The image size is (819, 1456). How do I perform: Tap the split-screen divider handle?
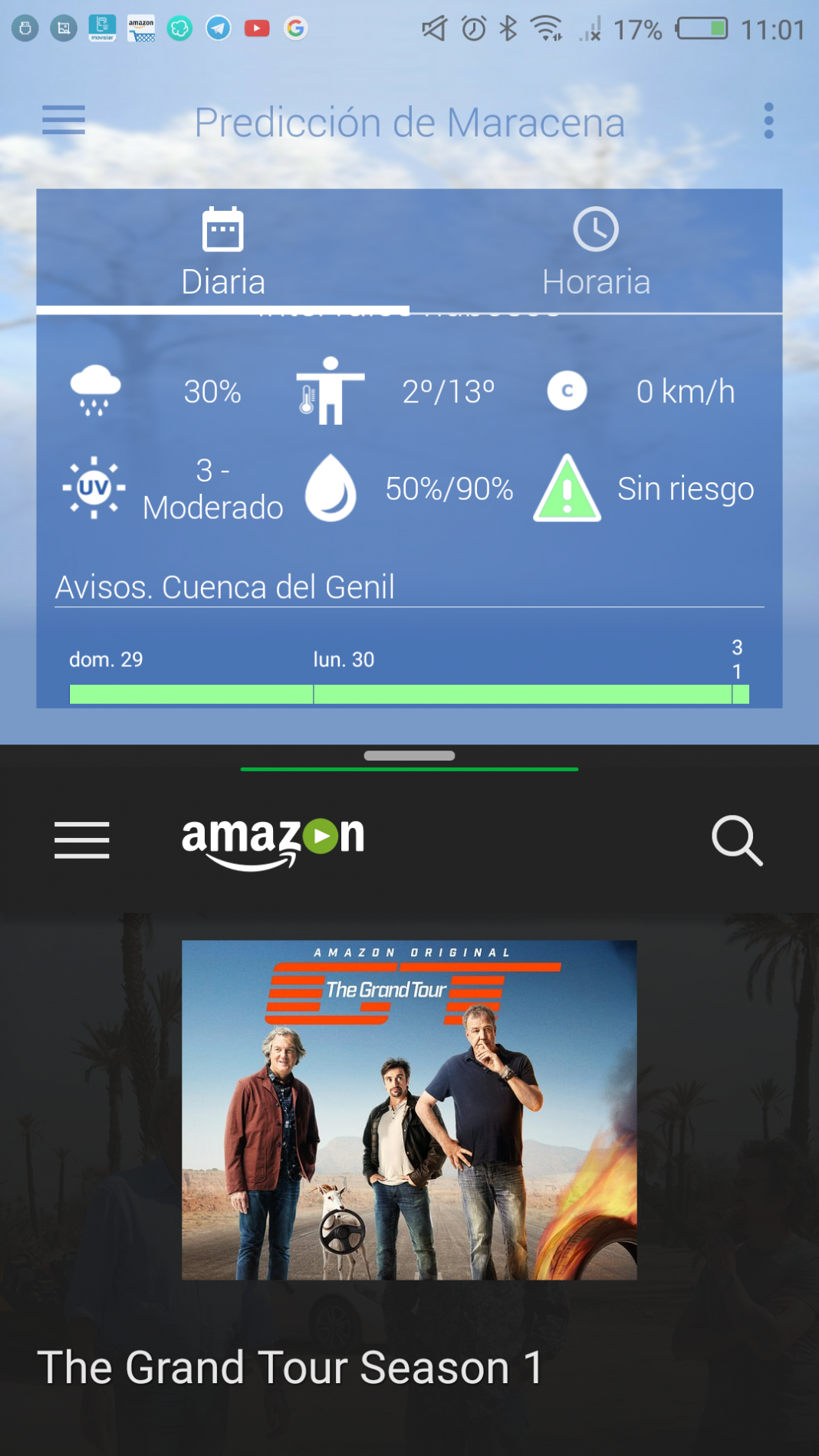pos(409,755)
